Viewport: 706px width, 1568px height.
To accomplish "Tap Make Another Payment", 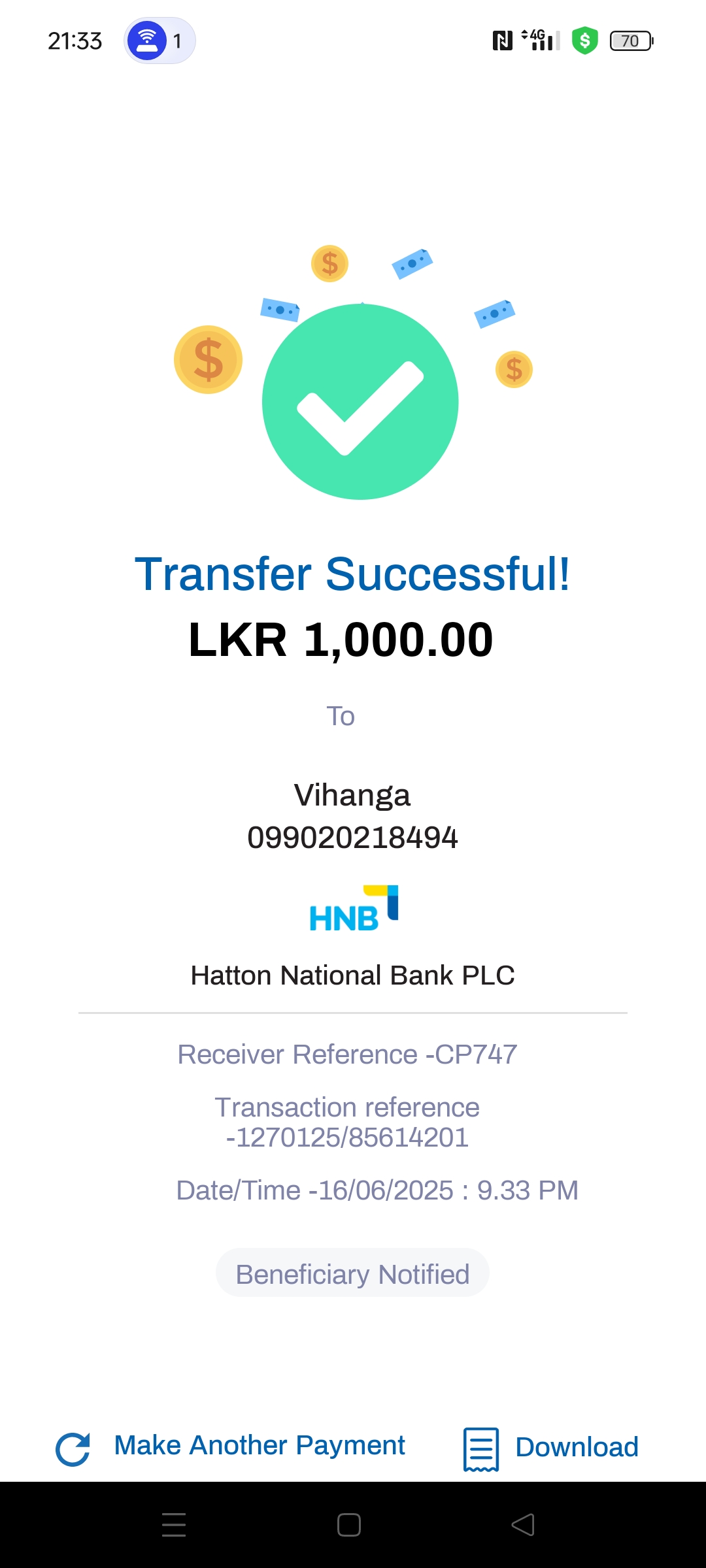I will [x=259, y=1446].
